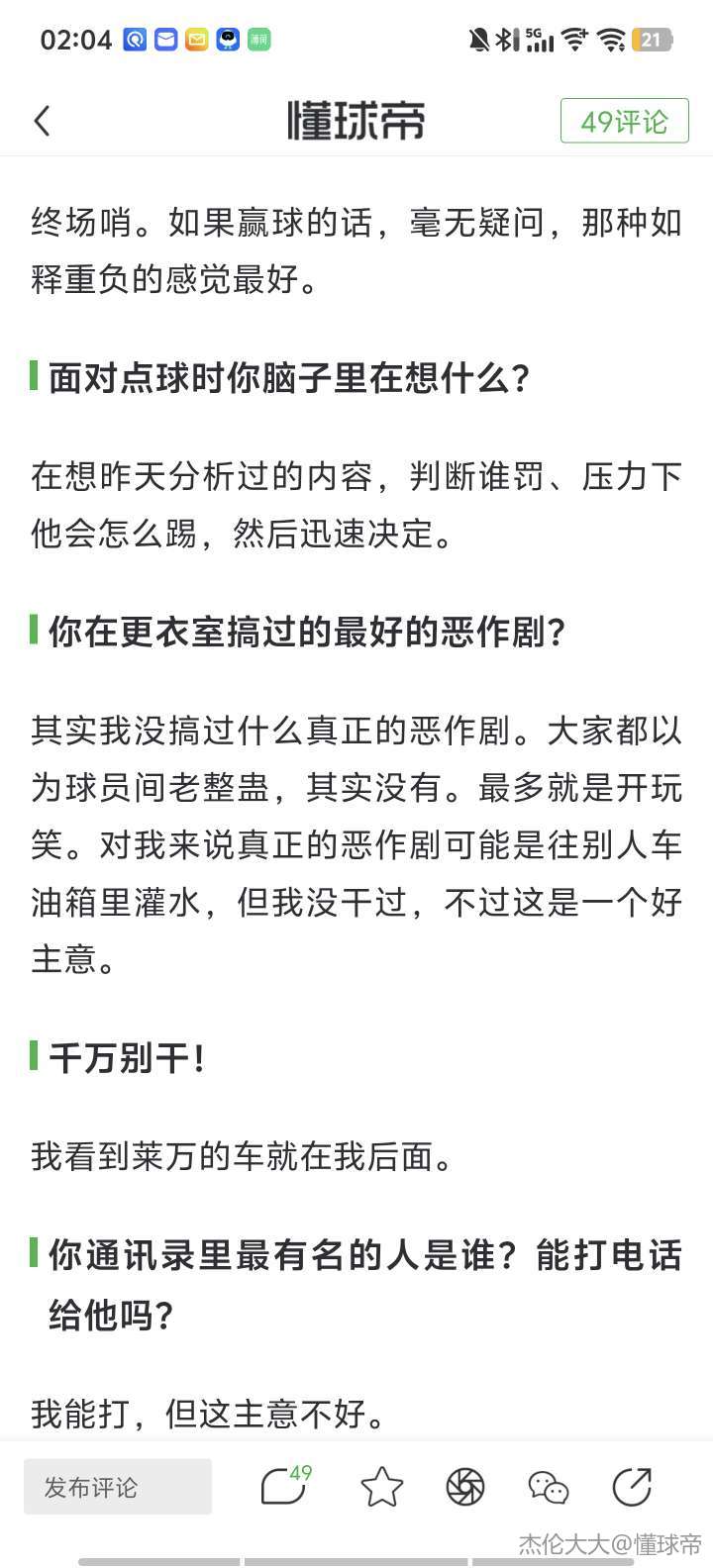This screenshot has height=1568, width=713.
Task: Tap 发布评论 to write a comment
Action: pos(118,1487)
